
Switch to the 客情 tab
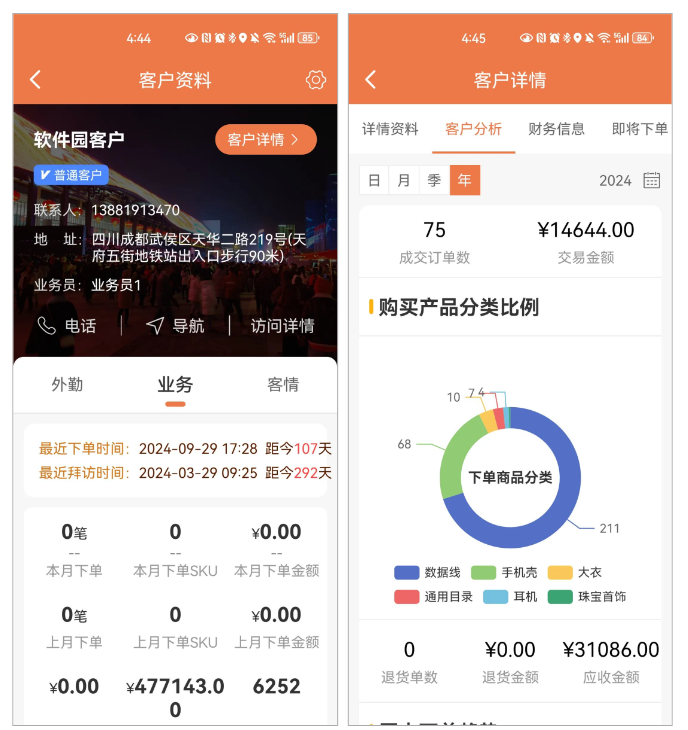[x=283, y=385]
